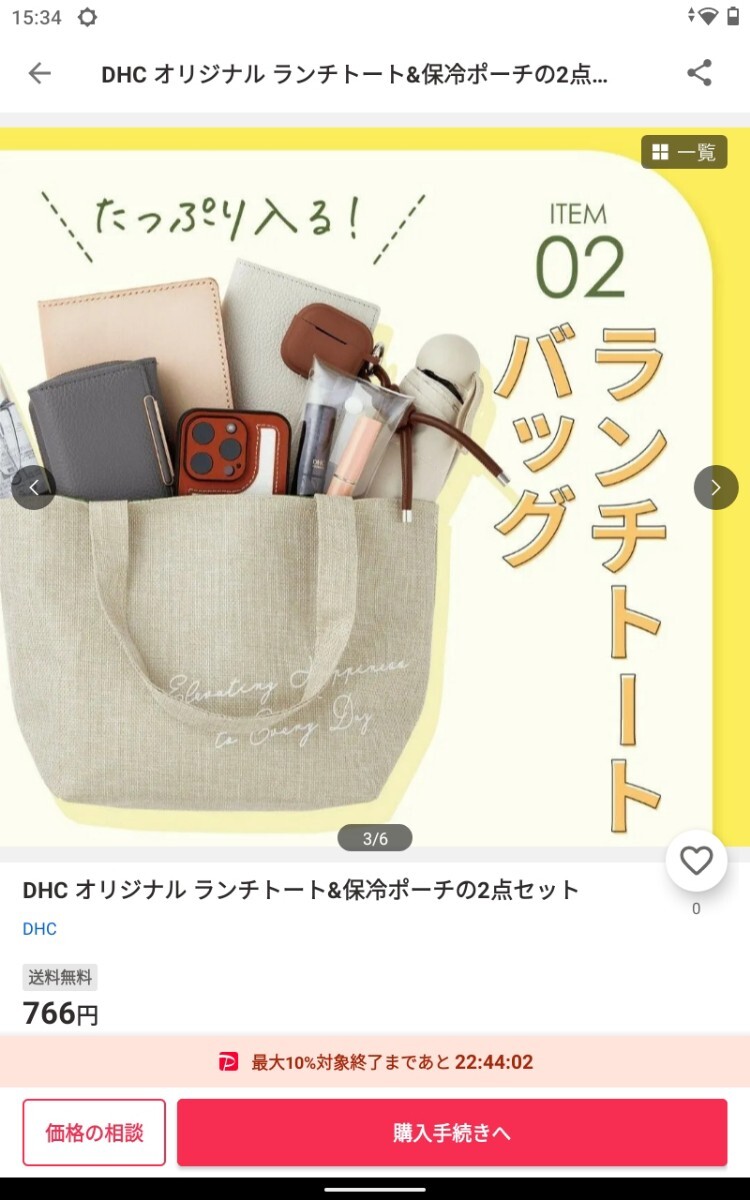Go back using the top-left arrow
The image size is (750, 1200).
[x=39, y=73]
